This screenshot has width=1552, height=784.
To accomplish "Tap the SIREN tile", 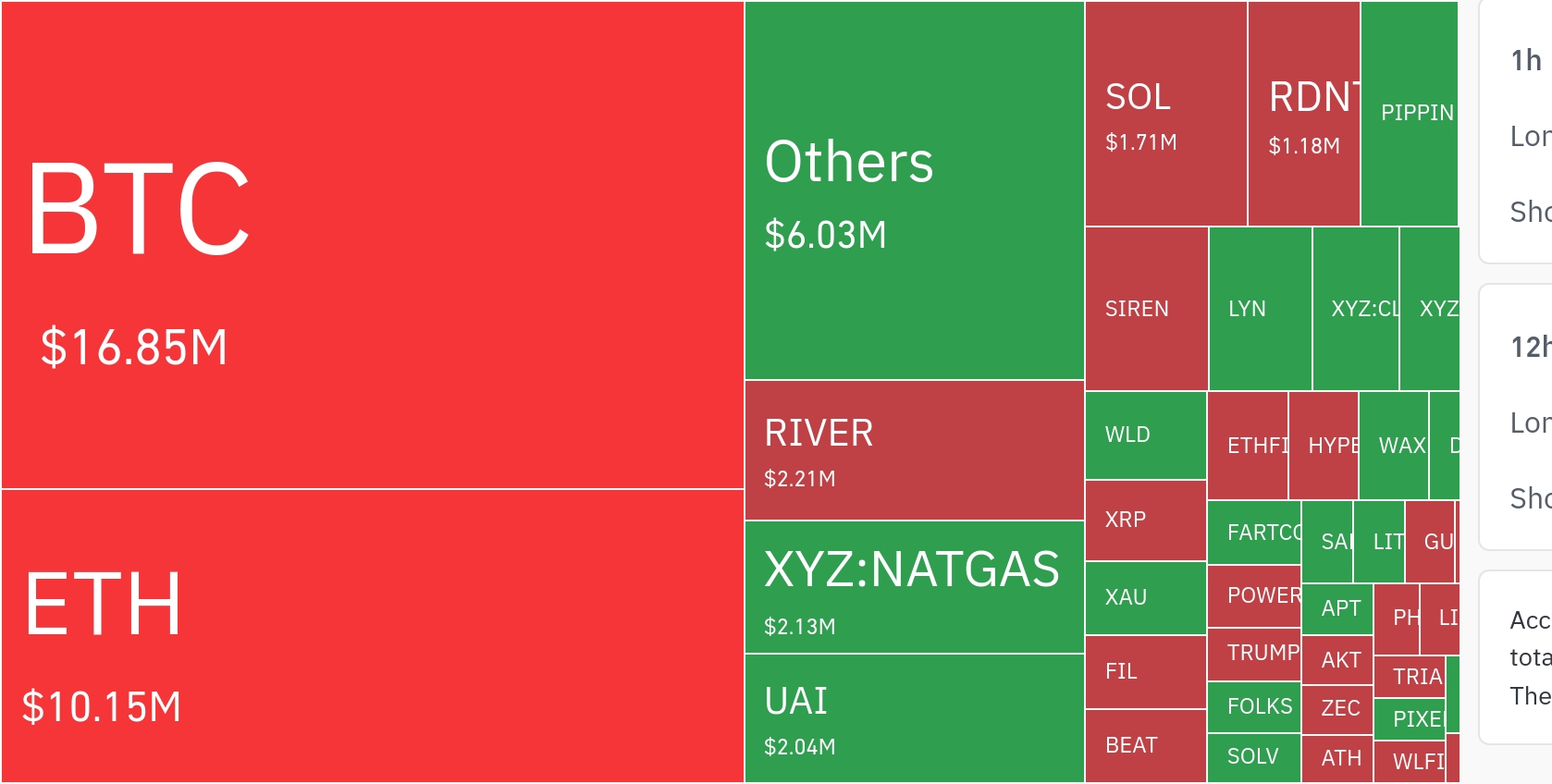I will click(x=1146, y=309).
